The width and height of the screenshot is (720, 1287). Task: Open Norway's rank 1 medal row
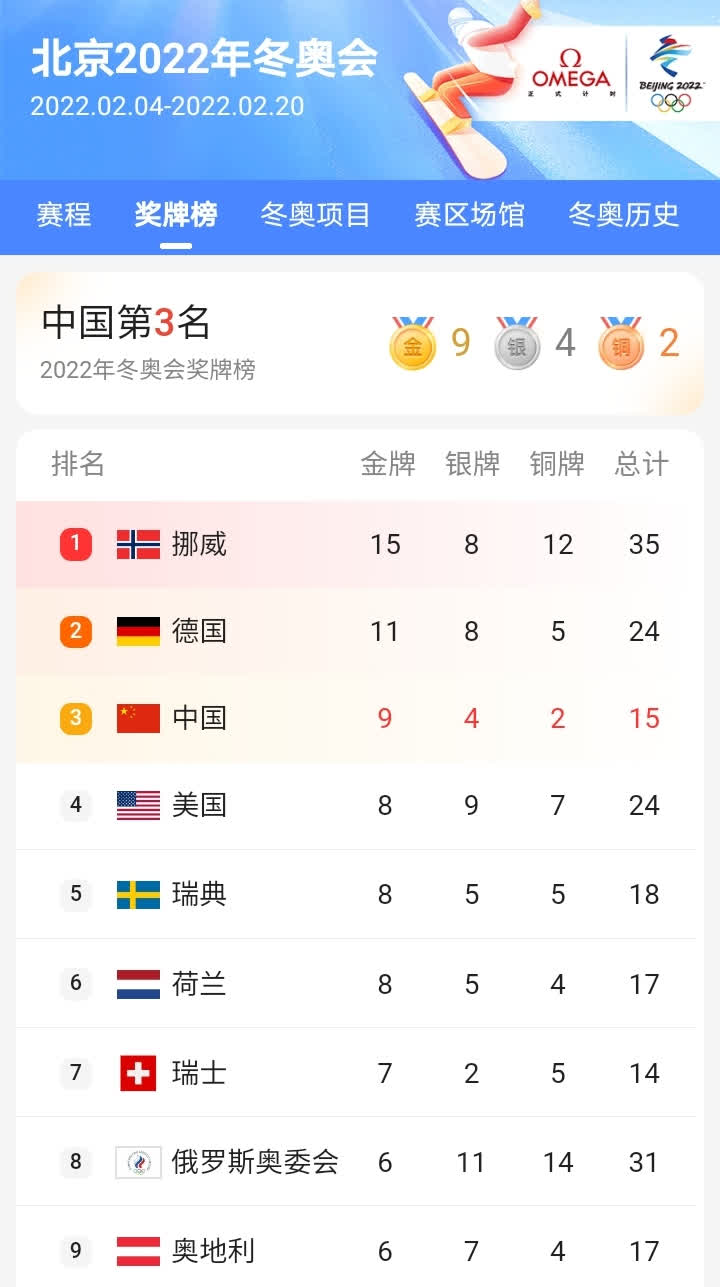[360, 544]
